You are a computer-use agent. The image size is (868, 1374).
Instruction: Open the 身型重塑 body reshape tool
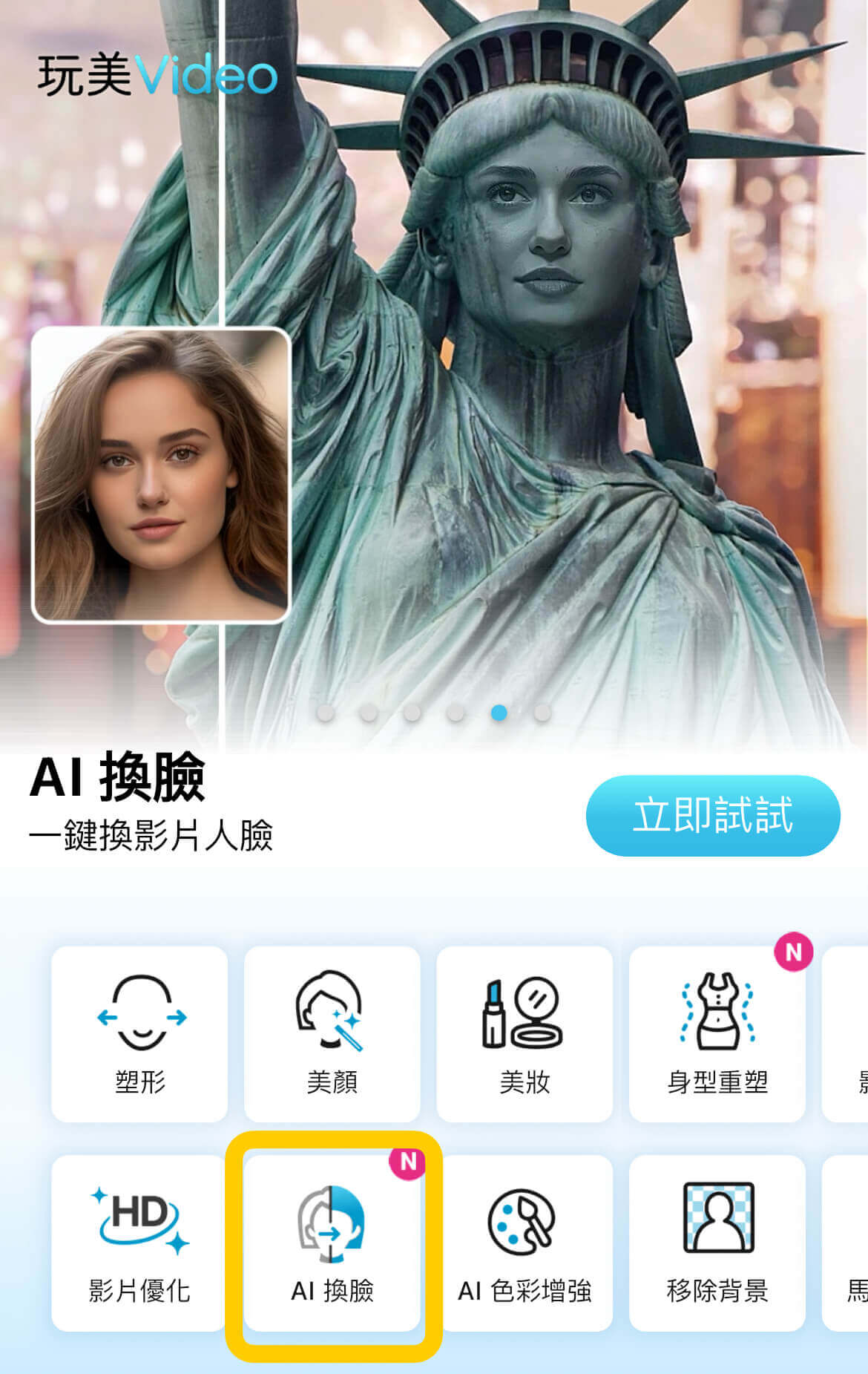click(717, 1033)
